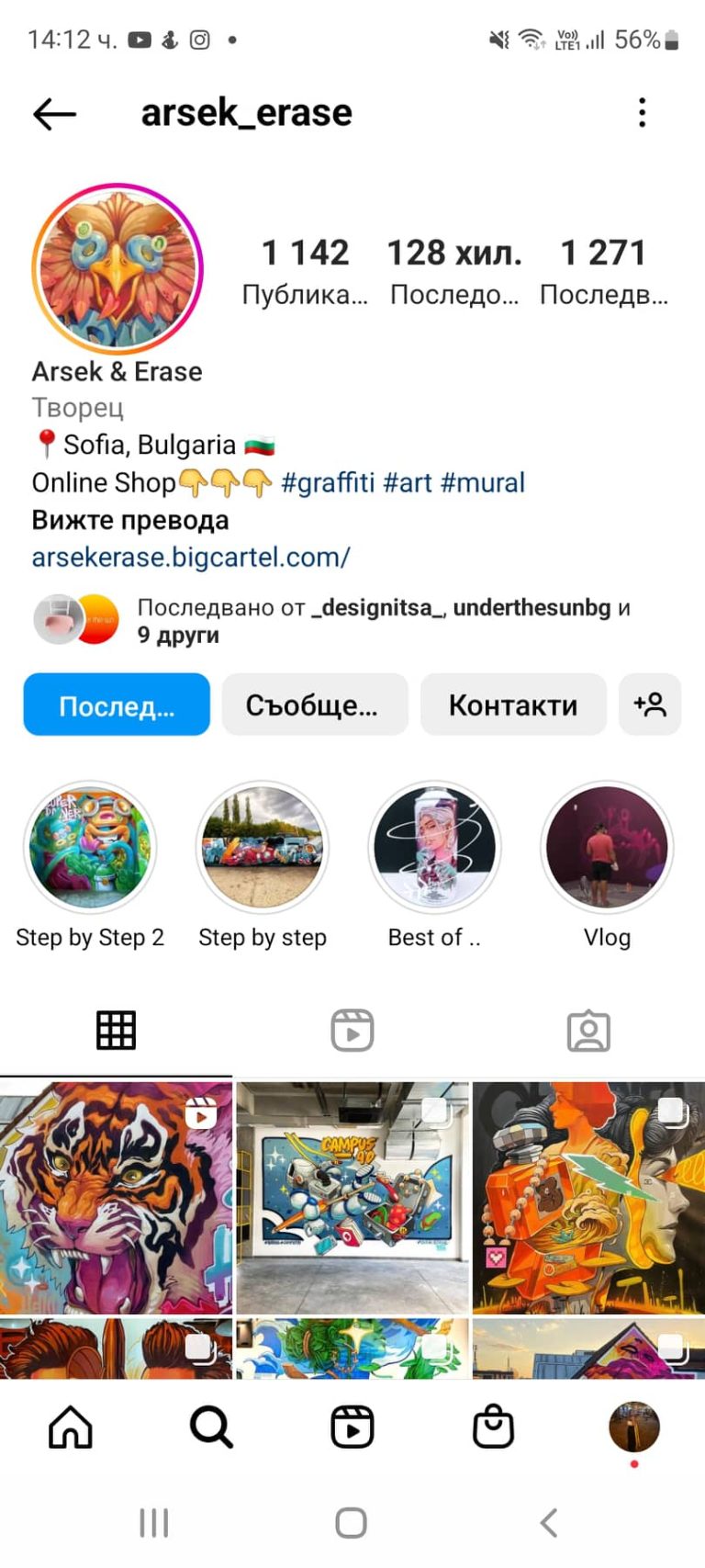Tap Вижте превода to translate the bio
Screen dimensions: 705x1568
(130, 520)
